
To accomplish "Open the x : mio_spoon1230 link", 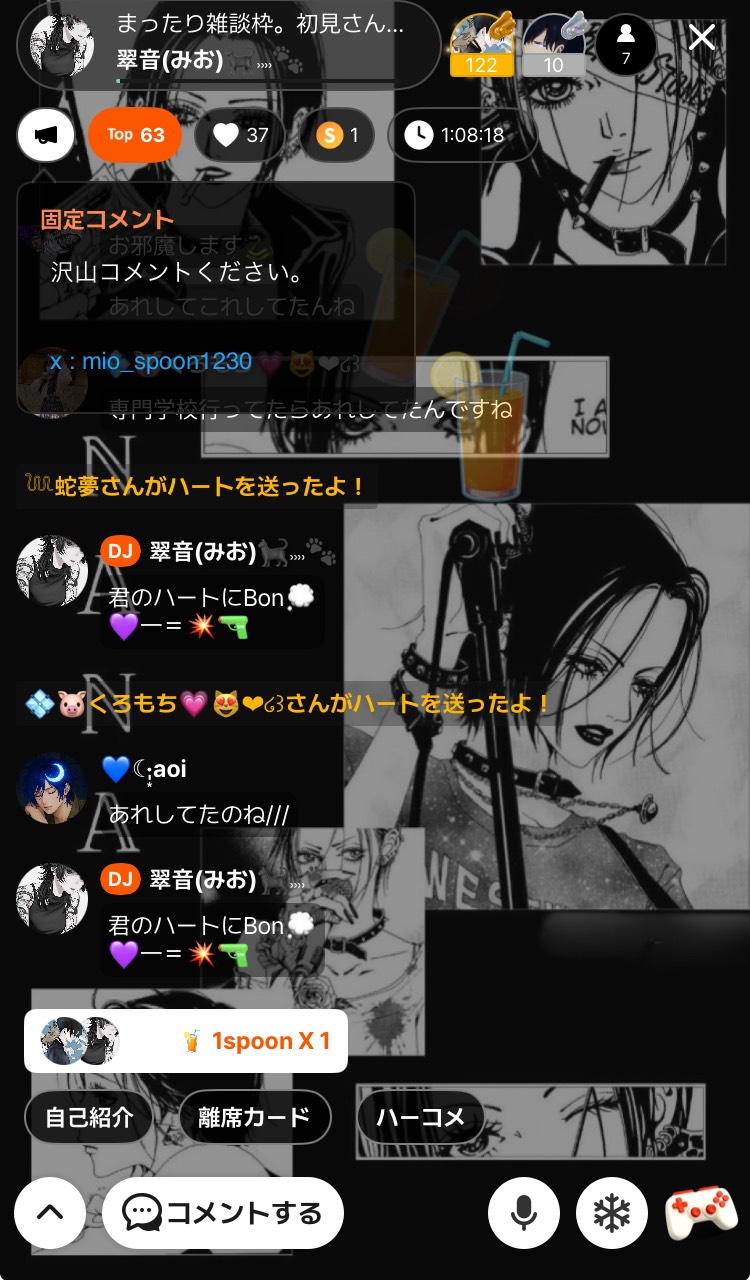I will (151, 361).
